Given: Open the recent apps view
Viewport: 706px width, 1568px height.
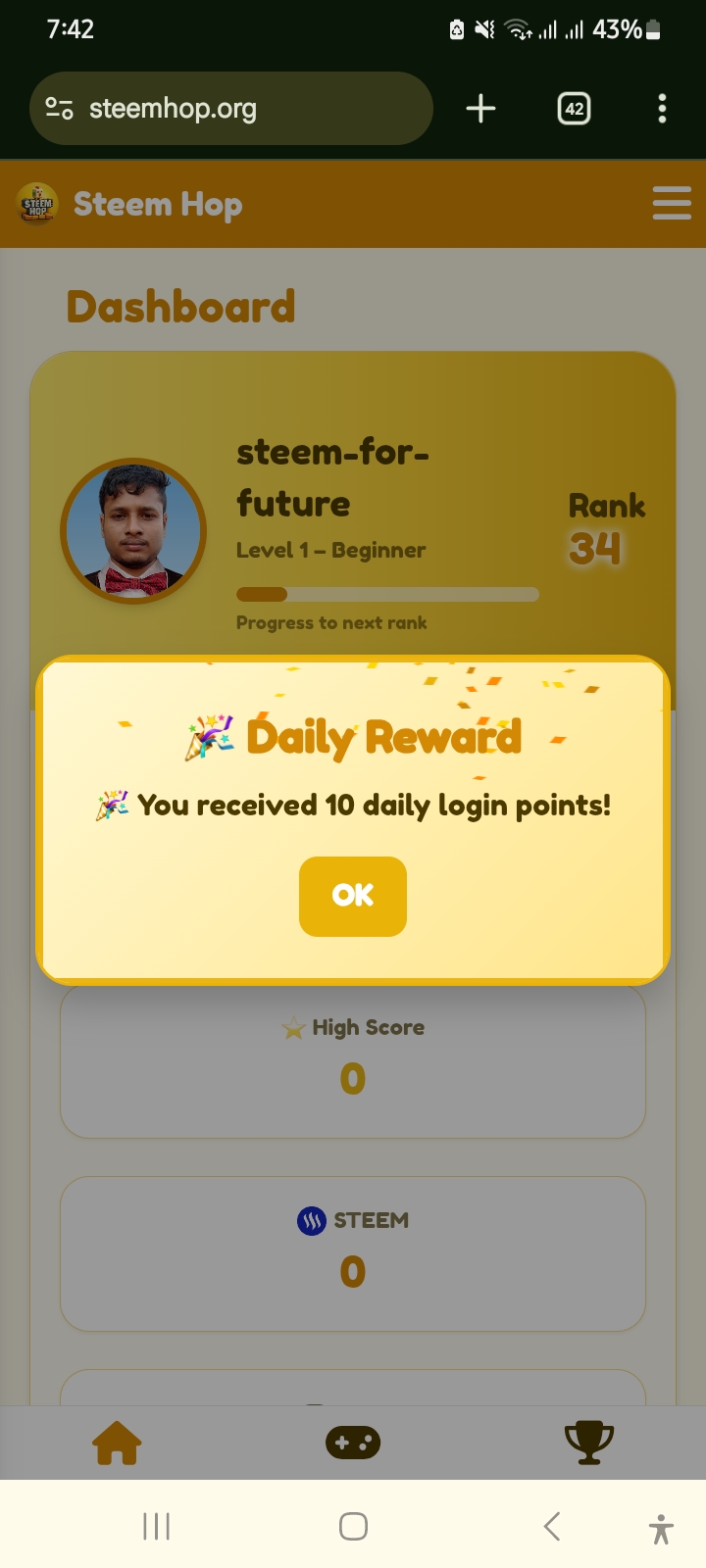Looking at the screenshot, I should (157, 1526).
